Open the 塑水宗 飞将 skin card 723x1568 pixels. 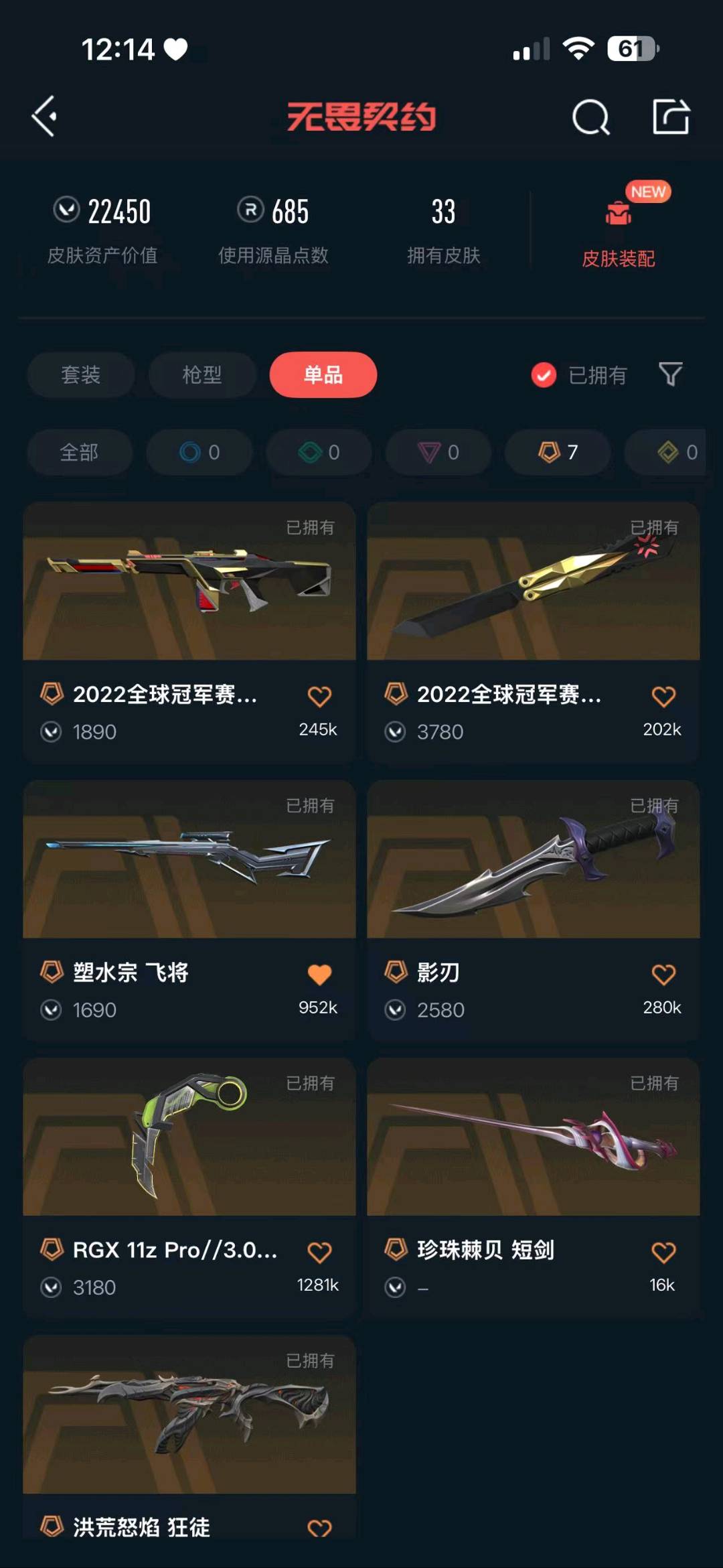tap(189, 910)
